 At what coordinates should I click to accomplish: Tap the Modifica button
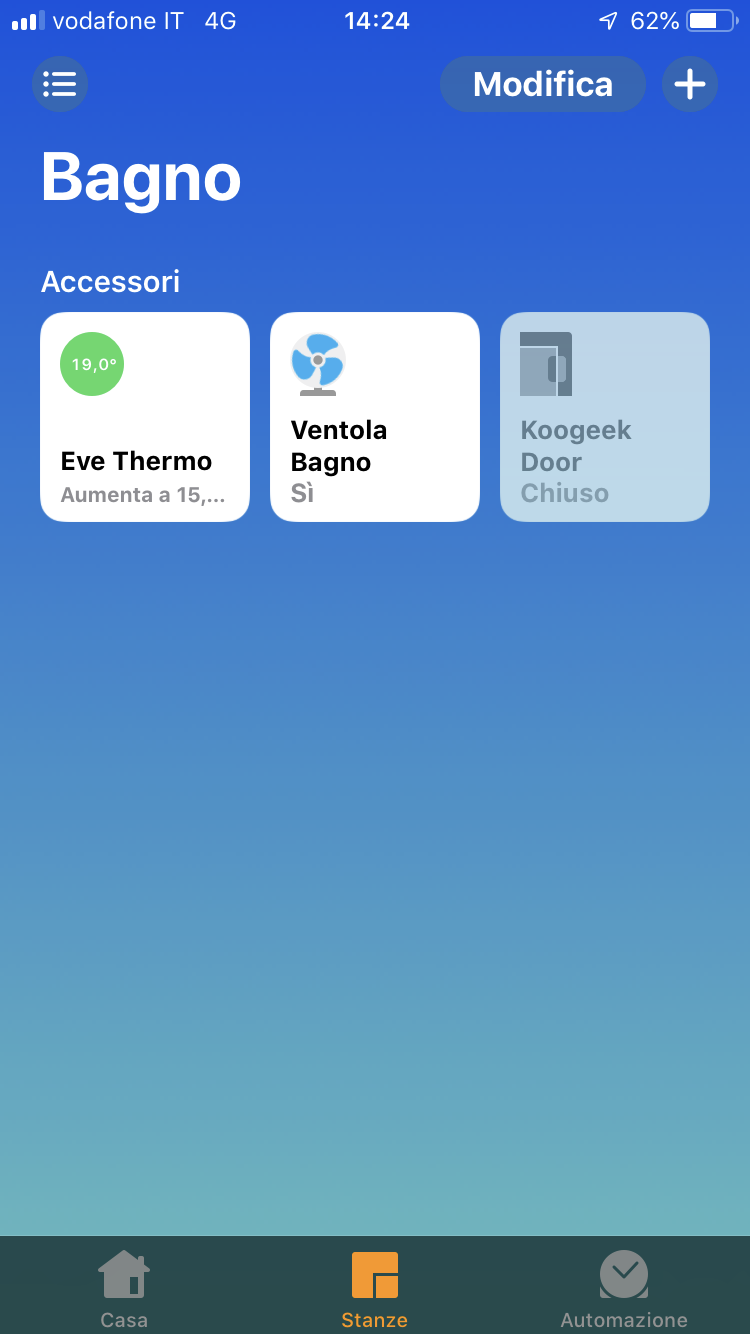click(x=542, y=84)
